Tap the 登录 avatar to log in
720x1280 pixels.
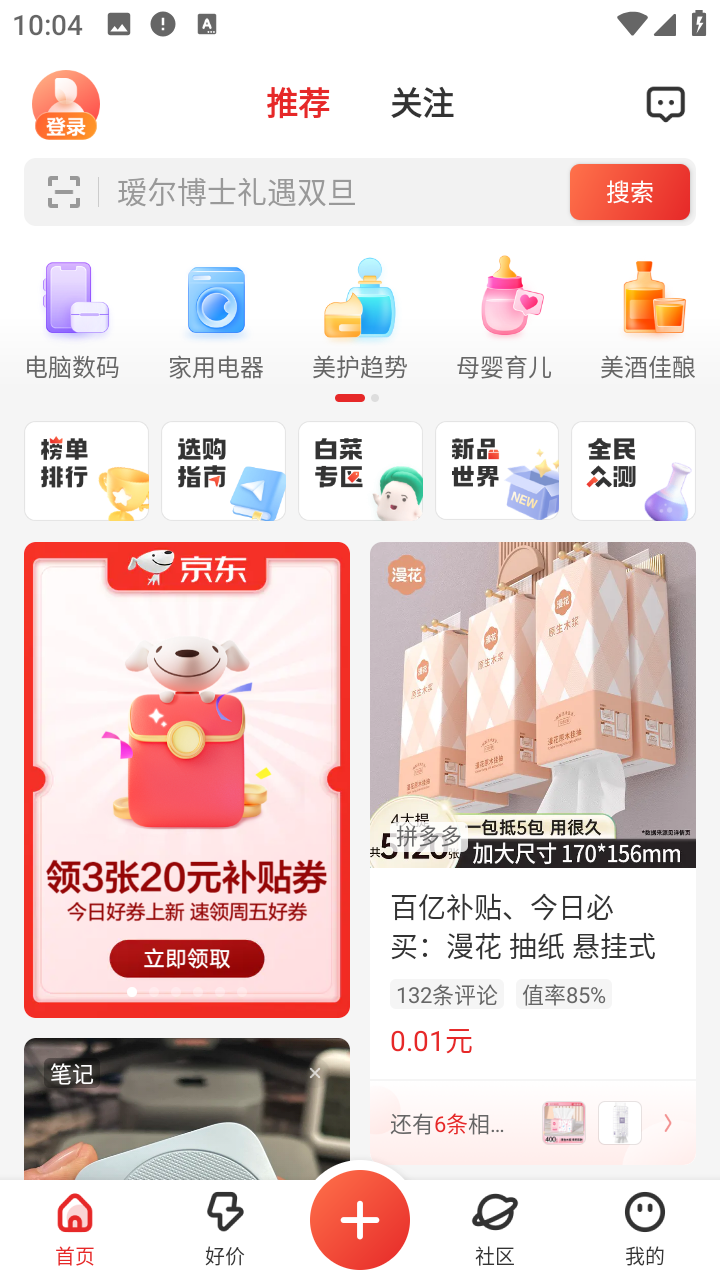click(x=66, y=104)
